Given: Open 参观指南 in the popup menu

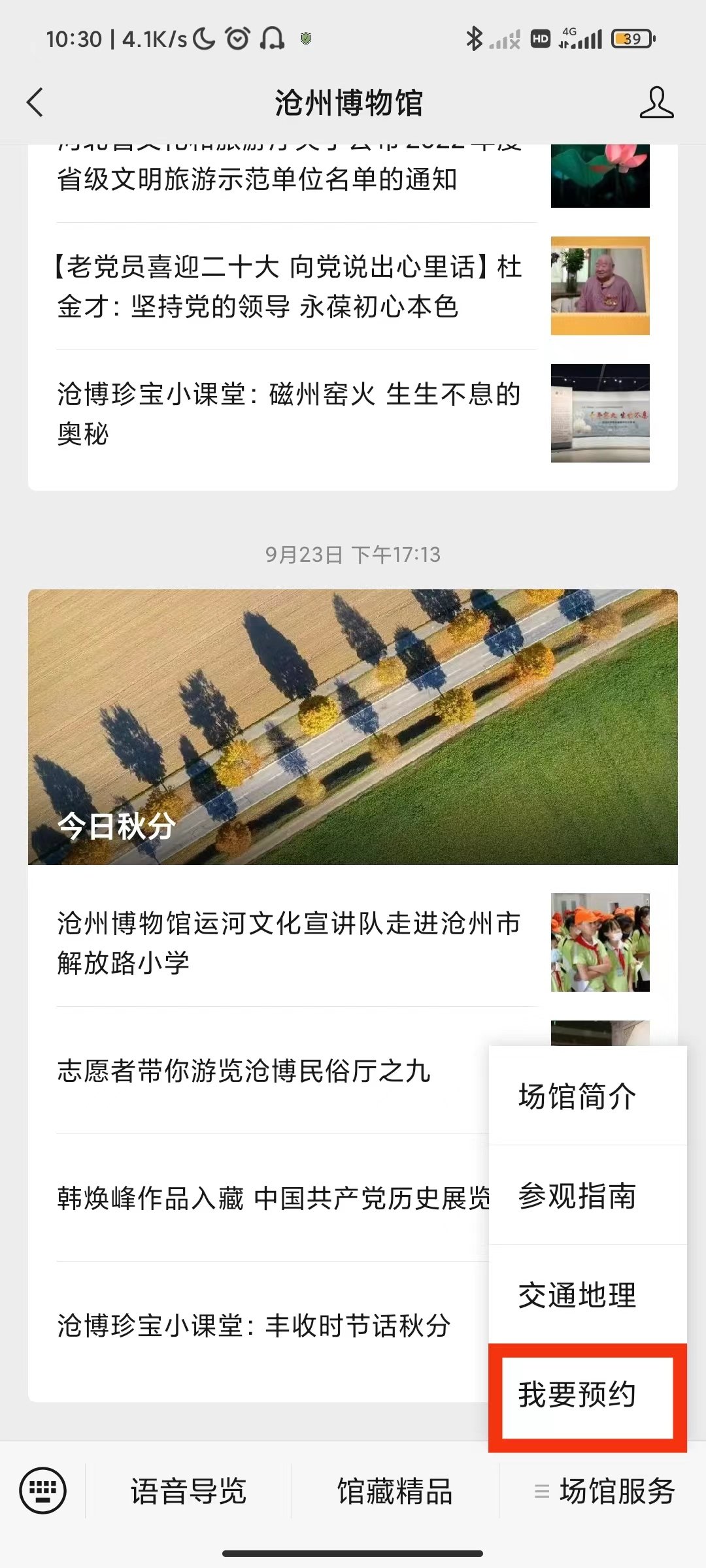Looking at the screenshot, I should 577,1196.
